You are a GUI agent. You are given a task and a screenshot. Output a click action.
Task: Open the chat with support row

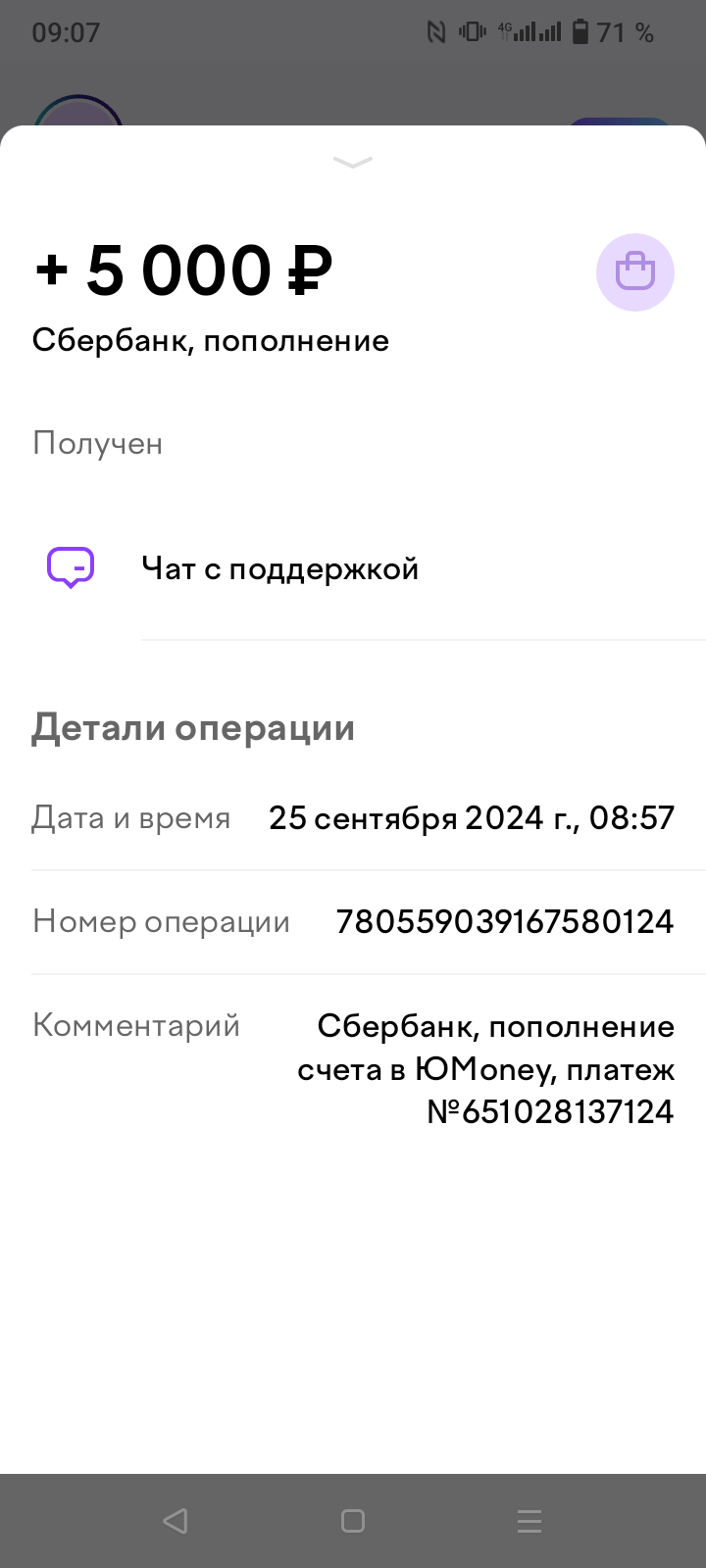(279, 568)
